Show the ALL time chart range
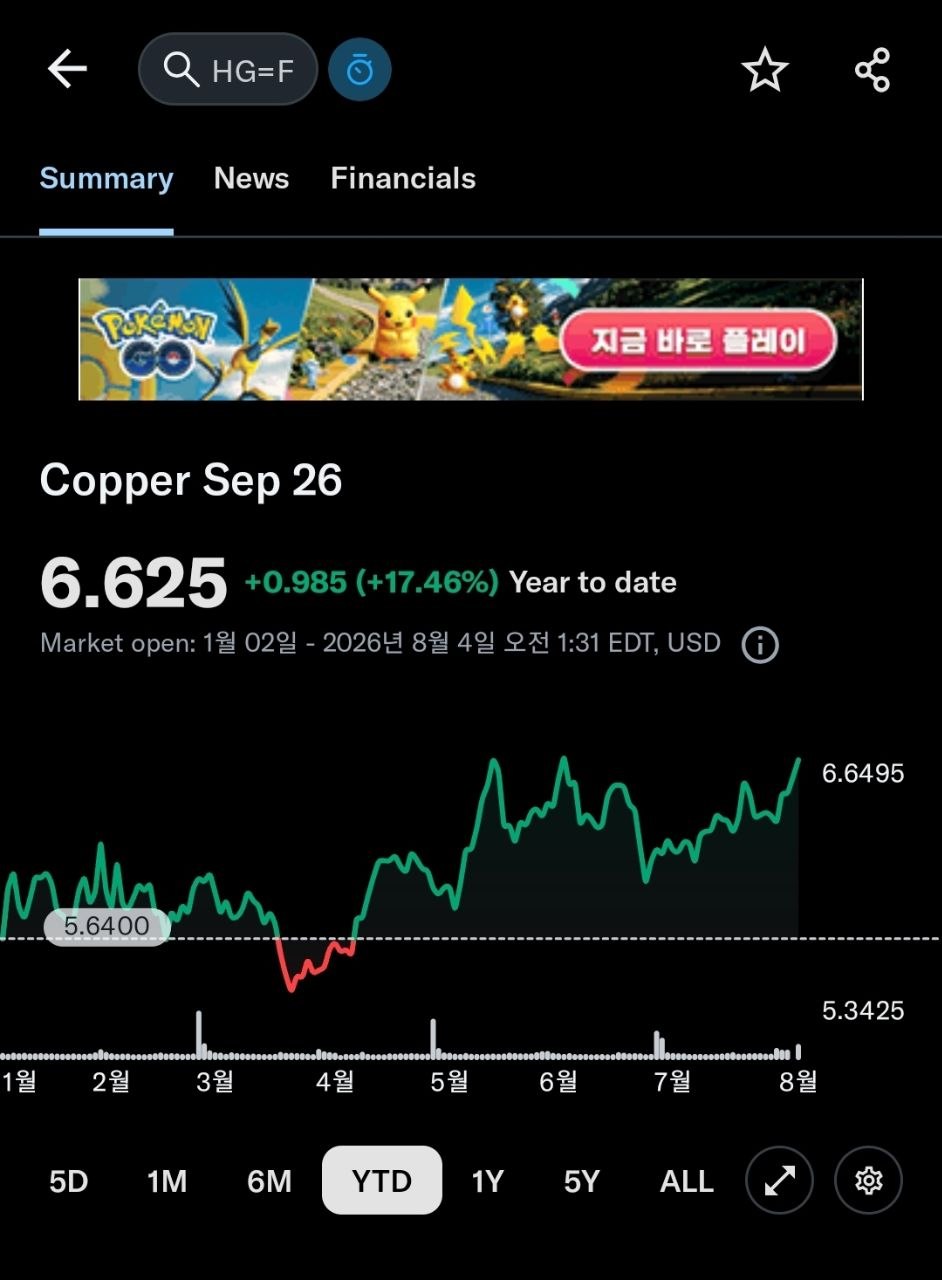942x1280 pixels. pyautogui.click(x=687, y=1181)
